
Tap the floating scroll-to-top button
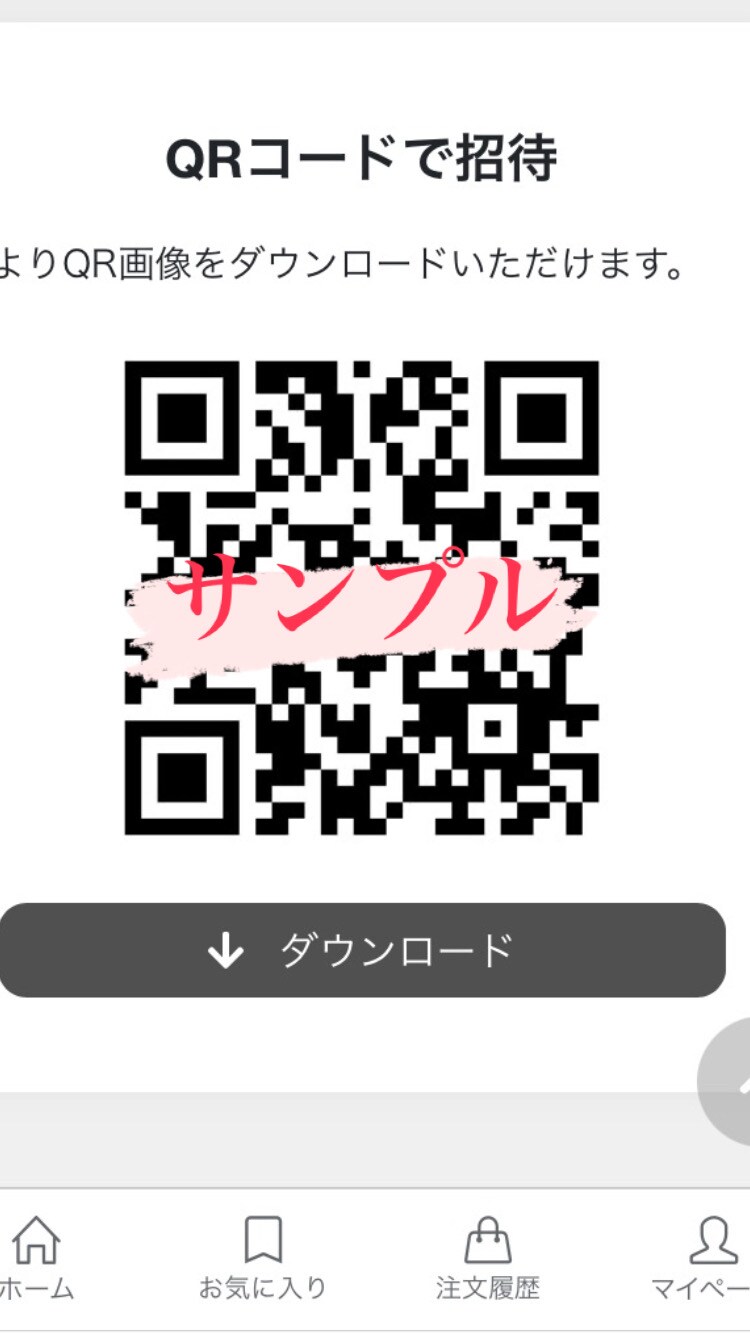coord(728,1088)
